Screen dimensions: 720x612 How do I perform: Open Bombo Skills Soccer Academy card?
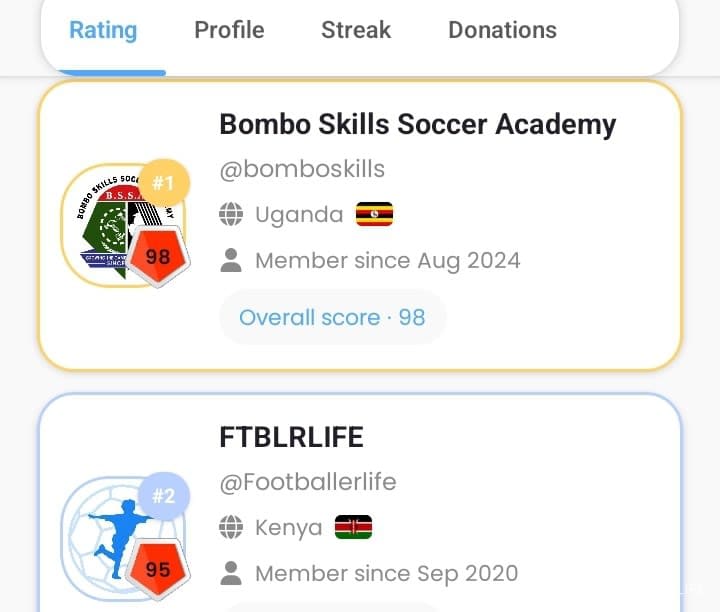pos(417,125)
